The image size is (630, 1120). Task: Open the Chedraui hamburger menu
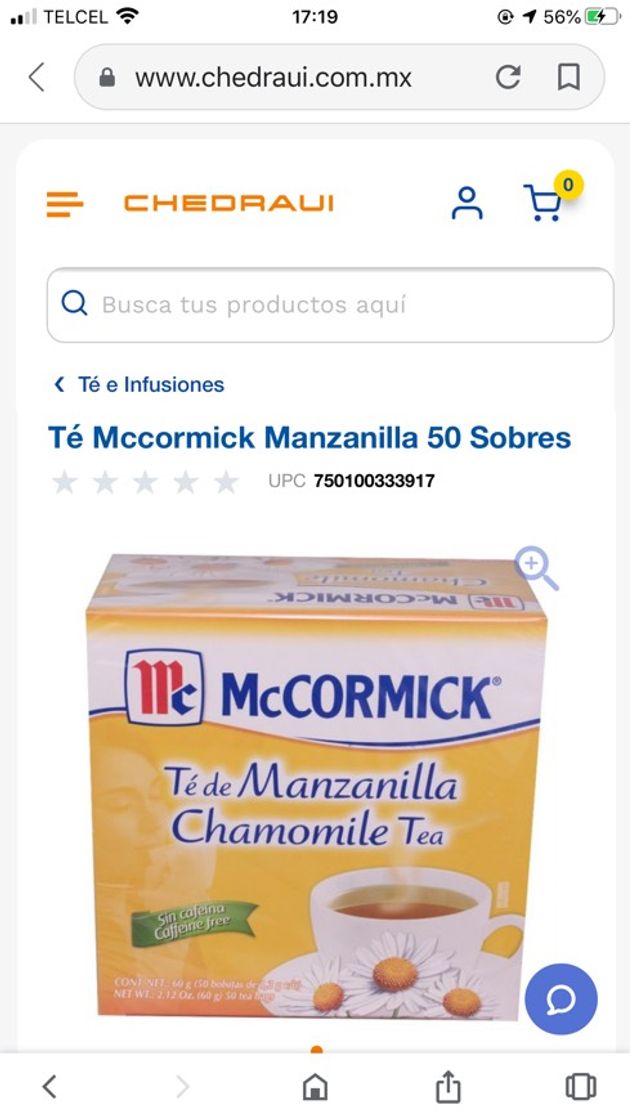pos(65,204)
